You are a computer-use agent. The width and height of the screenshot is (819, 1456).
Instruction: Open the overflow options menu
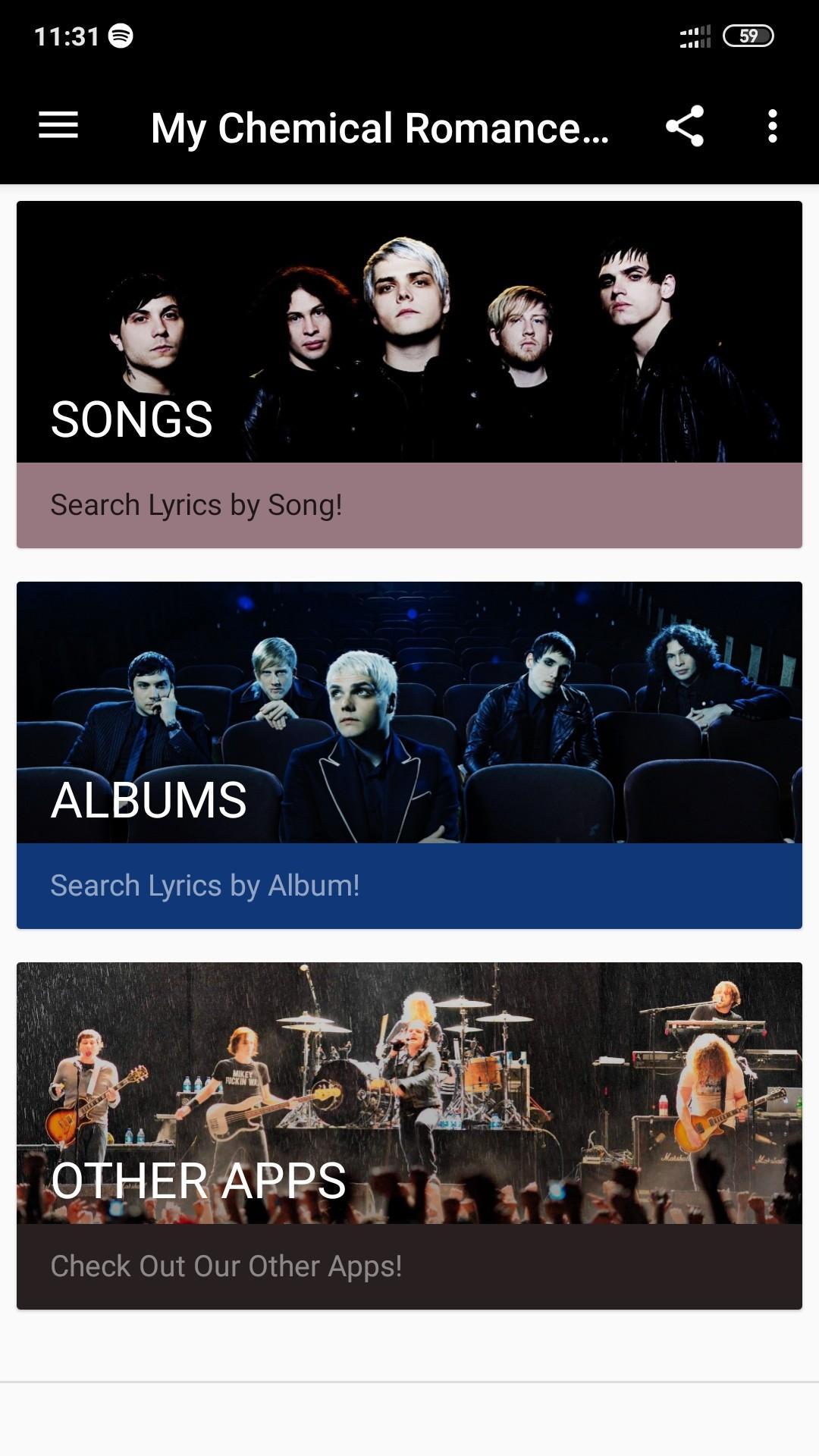point(772,126)
